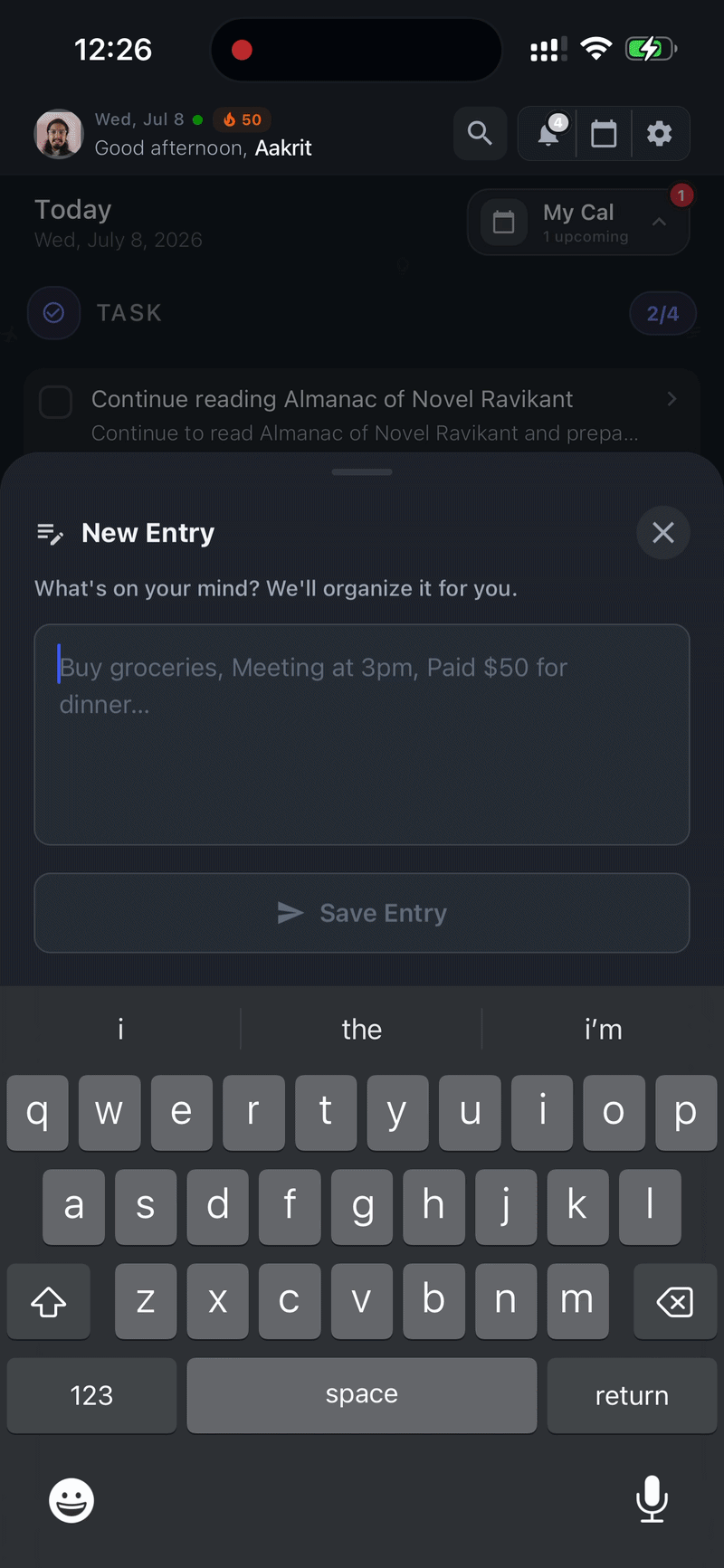The height and width of the screenshot is (1568, 724).
Task: Tap the Save Entry button
Action: (x=362, y=913)
